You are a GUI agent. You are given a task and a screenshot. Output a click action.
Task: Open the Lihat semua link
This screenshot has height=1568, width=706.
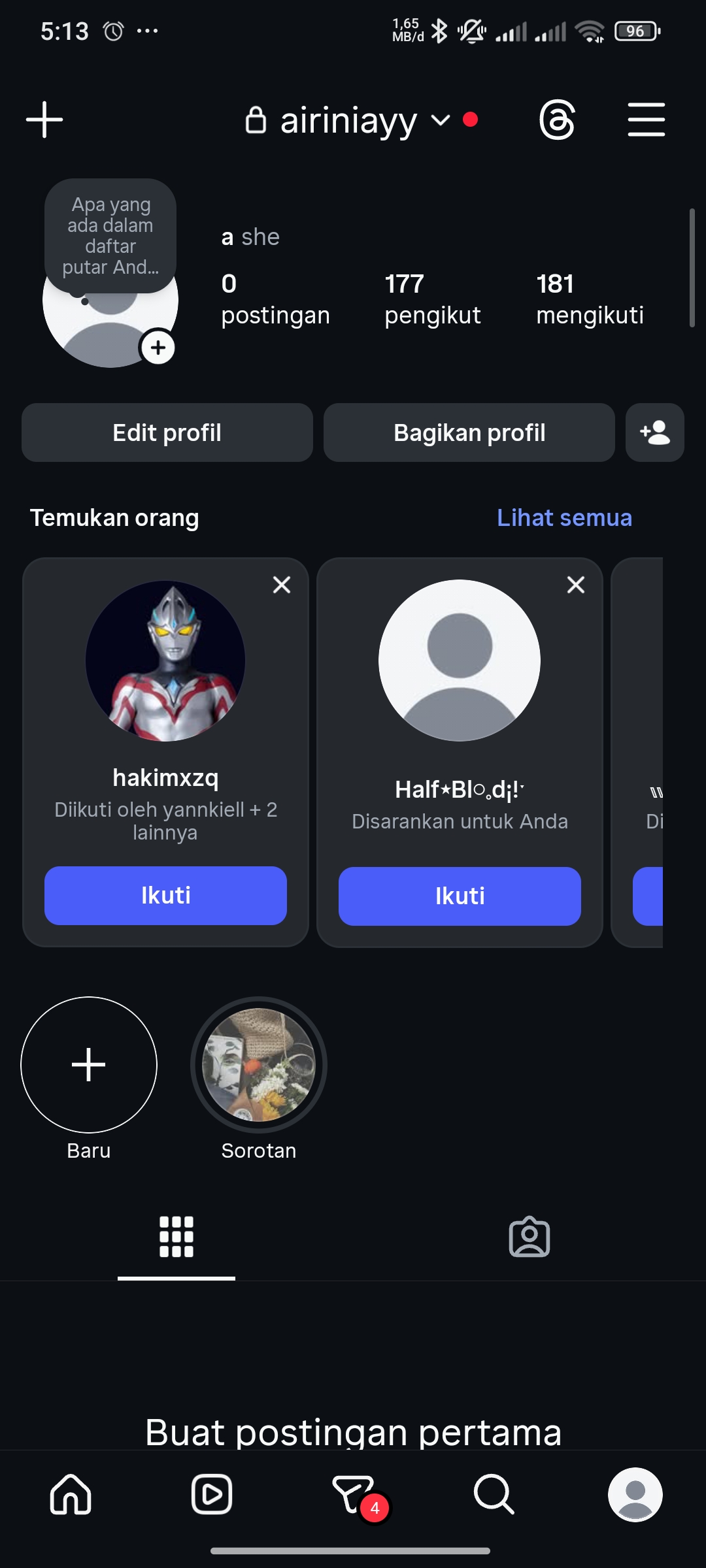click(x=564, y=517)
